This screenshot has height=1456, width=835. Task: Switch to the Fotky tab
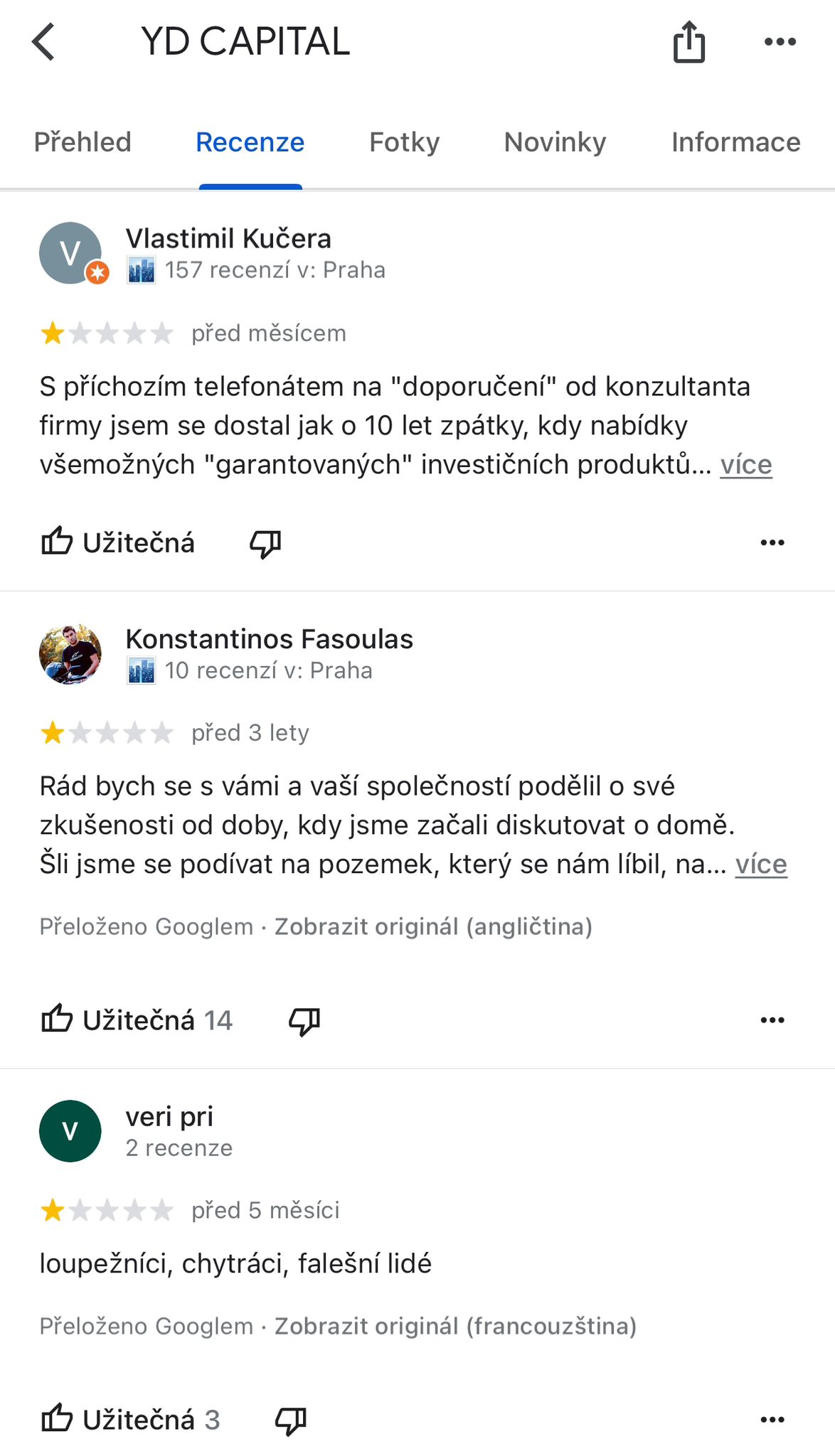tap(404, 142)
